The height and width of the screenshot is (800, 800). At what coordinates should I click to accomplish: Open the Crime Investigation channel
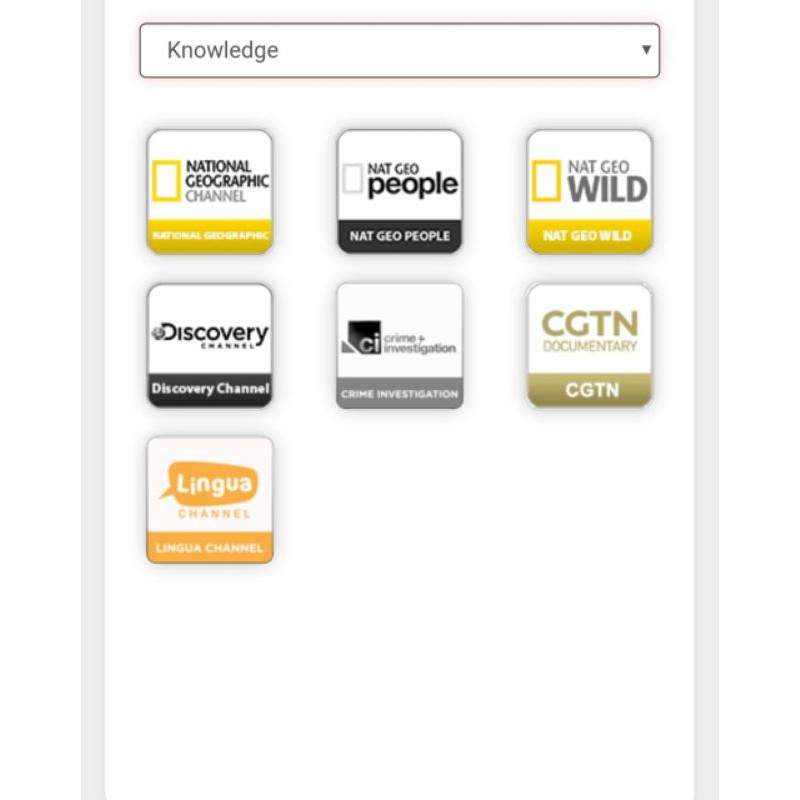coord(400,345)
